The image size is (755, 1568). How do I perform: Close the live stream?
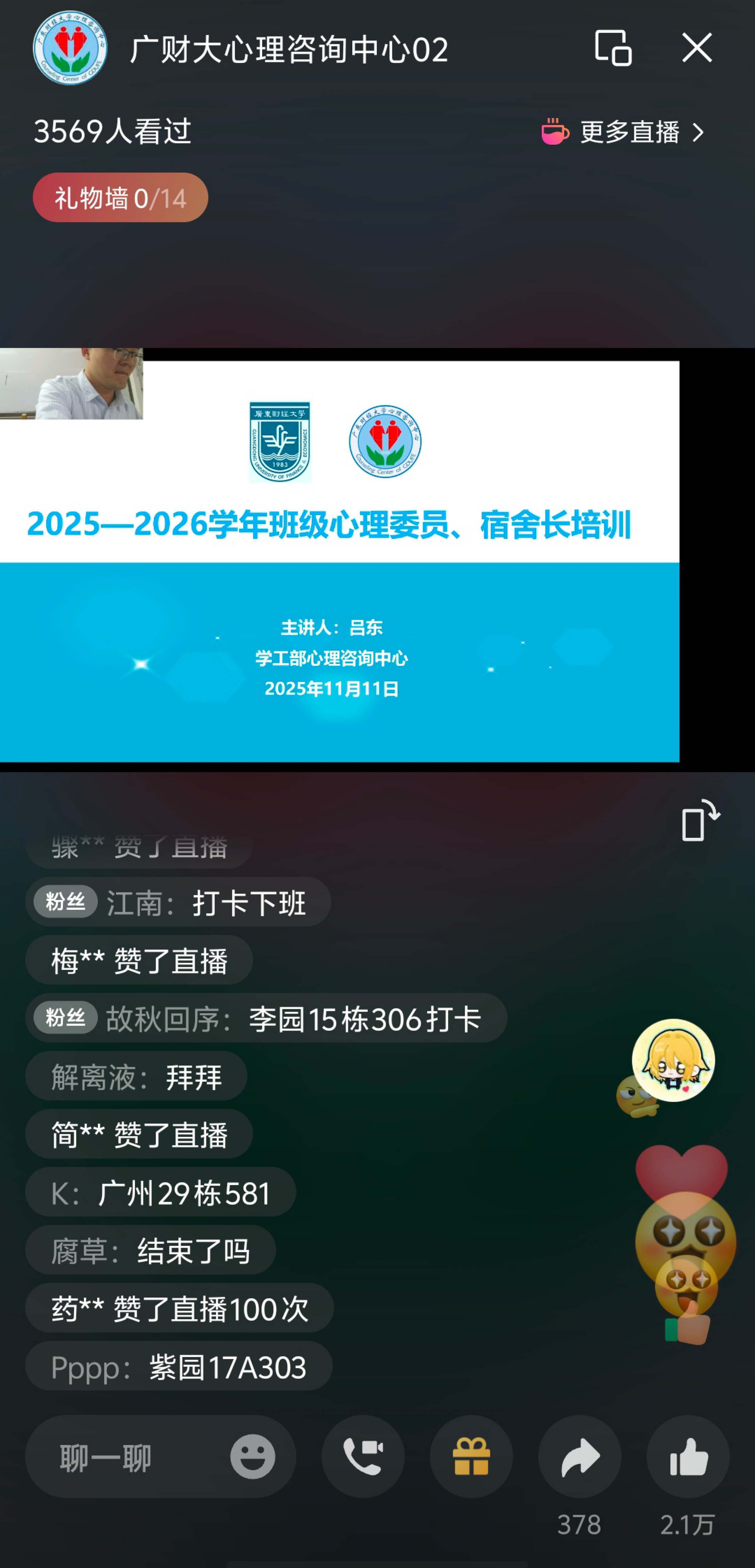[696, 47]
